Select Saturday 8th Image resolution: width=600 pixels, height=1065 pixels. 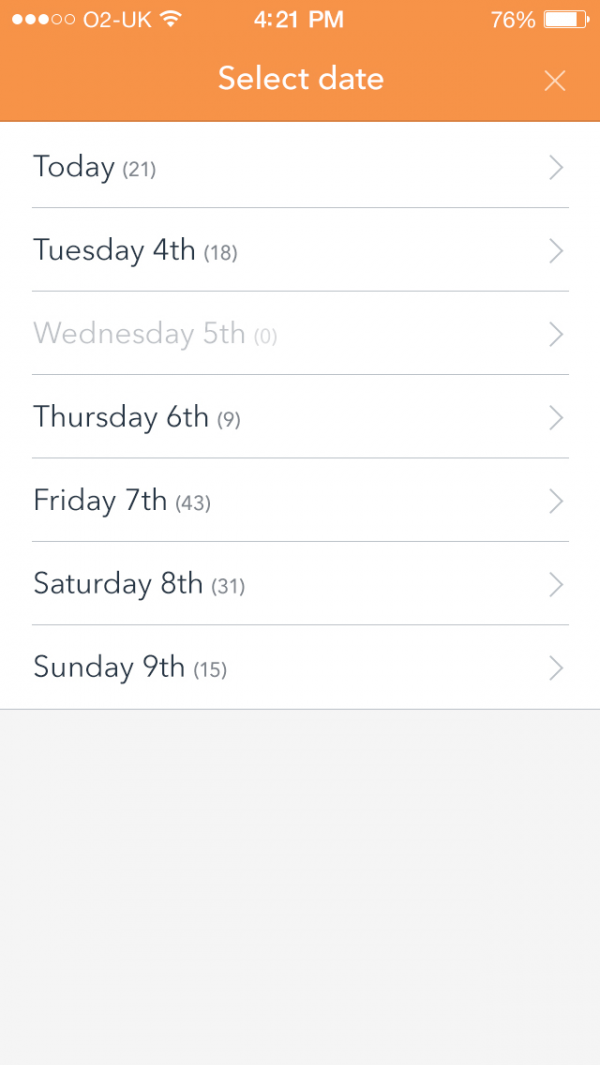click(300, 584)
